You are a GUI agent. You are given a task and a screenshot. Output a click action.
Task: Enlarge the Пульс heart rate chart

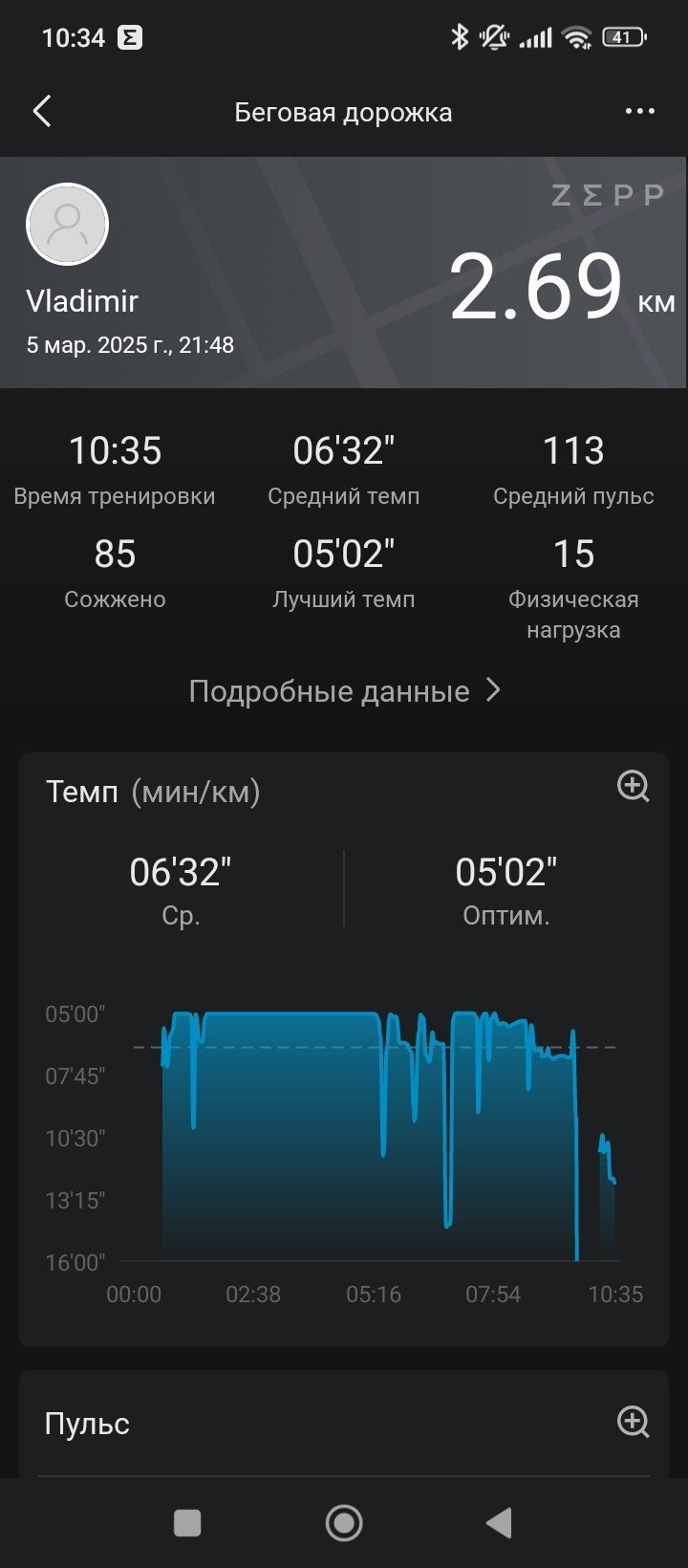coord(633,1422)
